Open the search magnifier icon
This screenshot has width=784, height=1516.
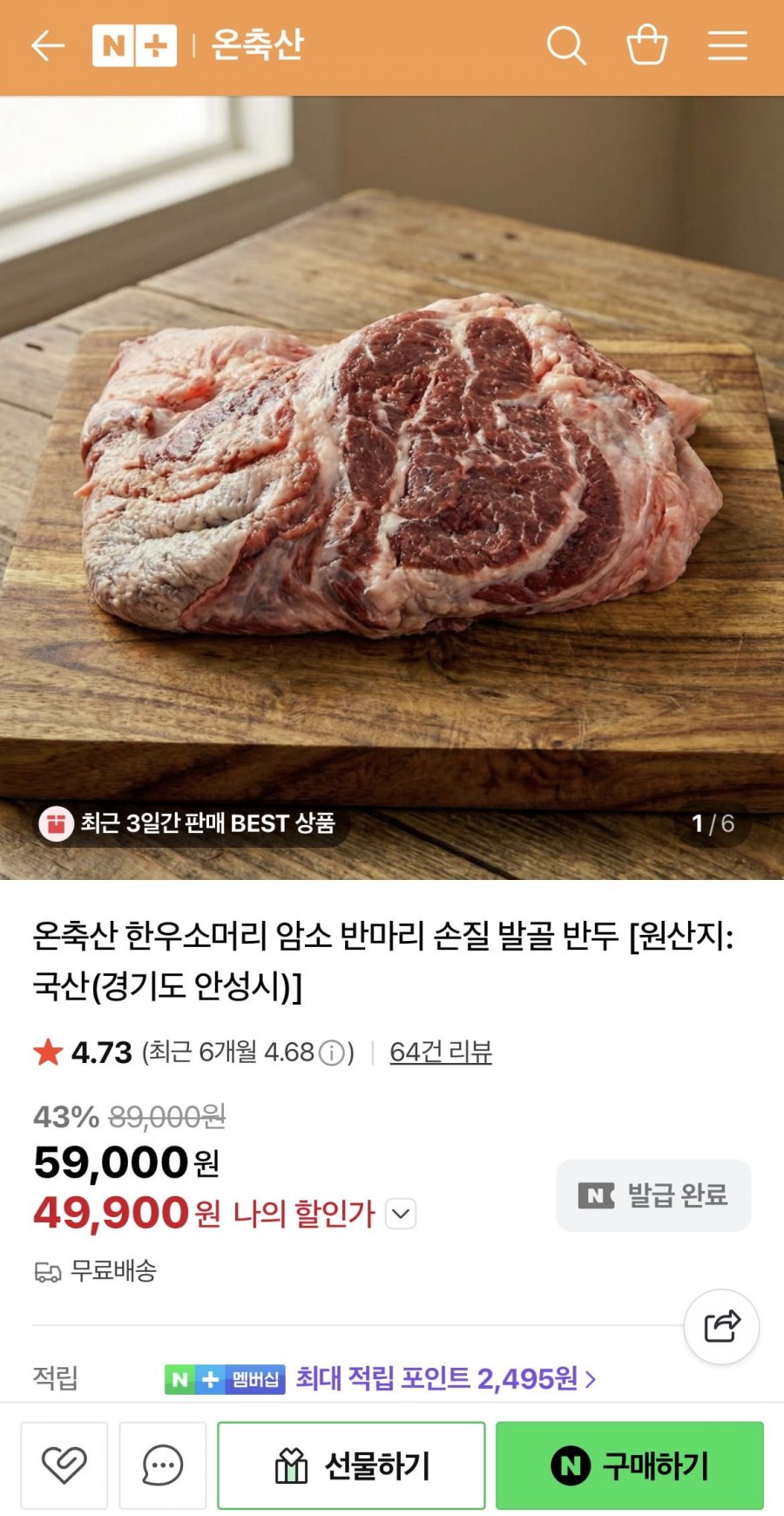click(x=566, y=45)
